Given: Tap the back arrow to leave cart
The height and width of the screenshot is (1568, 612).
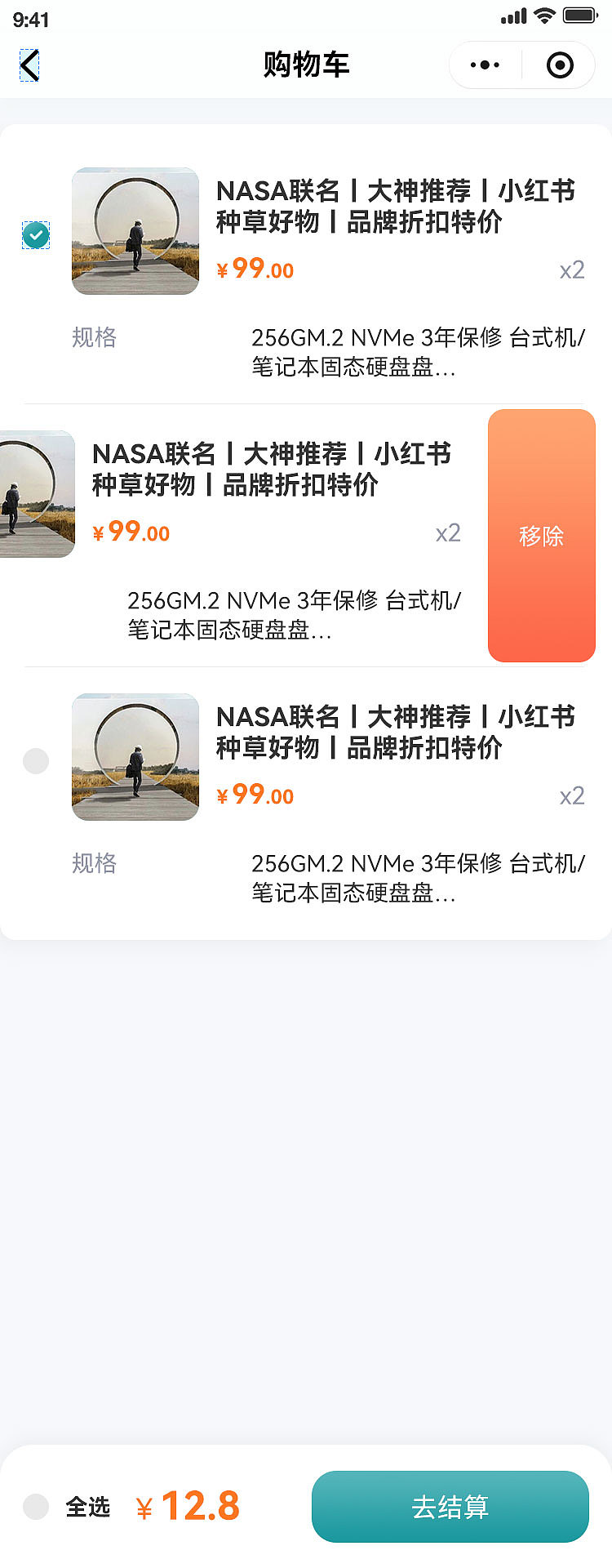Looking at the screenshot, I should (29, 65).
